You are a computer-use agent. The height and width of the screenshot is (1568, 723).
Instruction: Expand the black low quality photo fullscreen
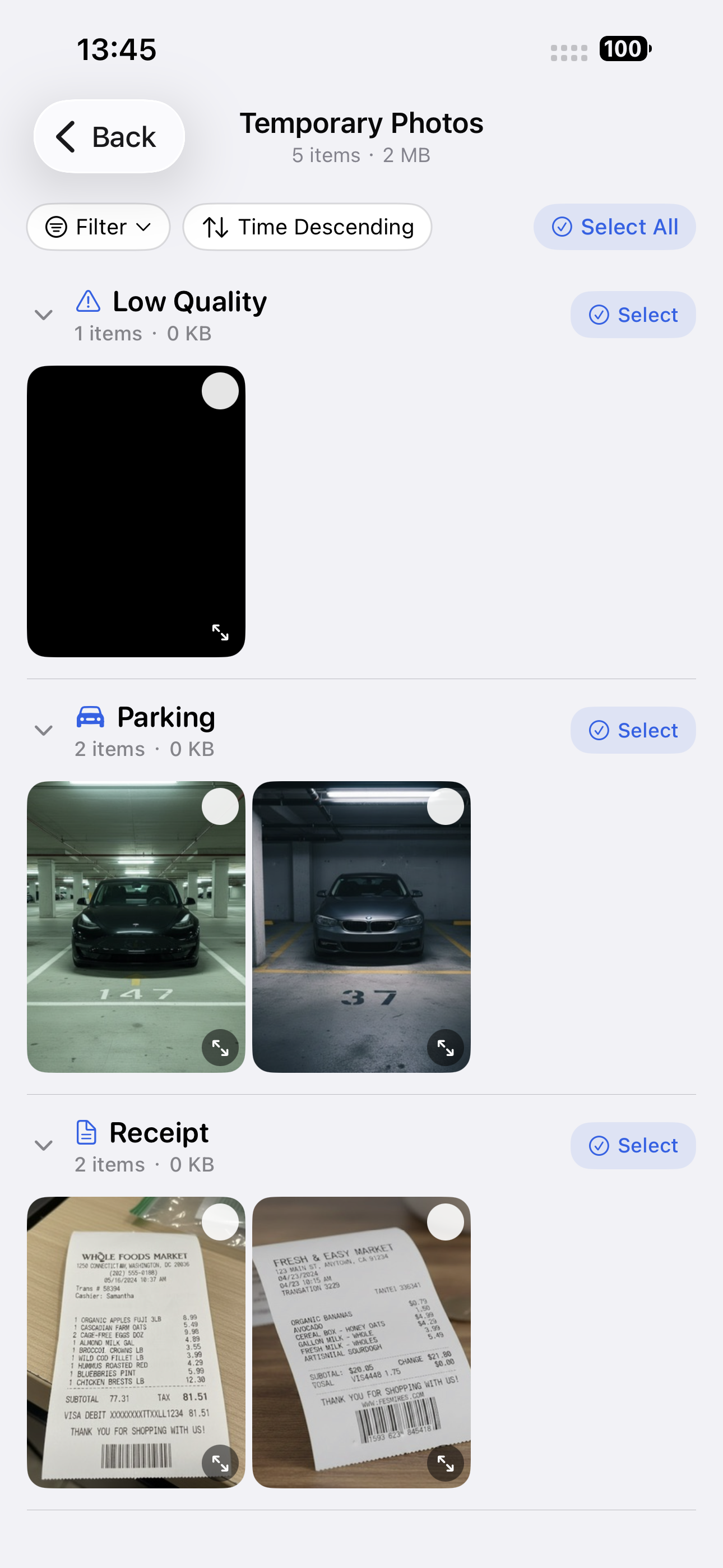click(220, 633)
